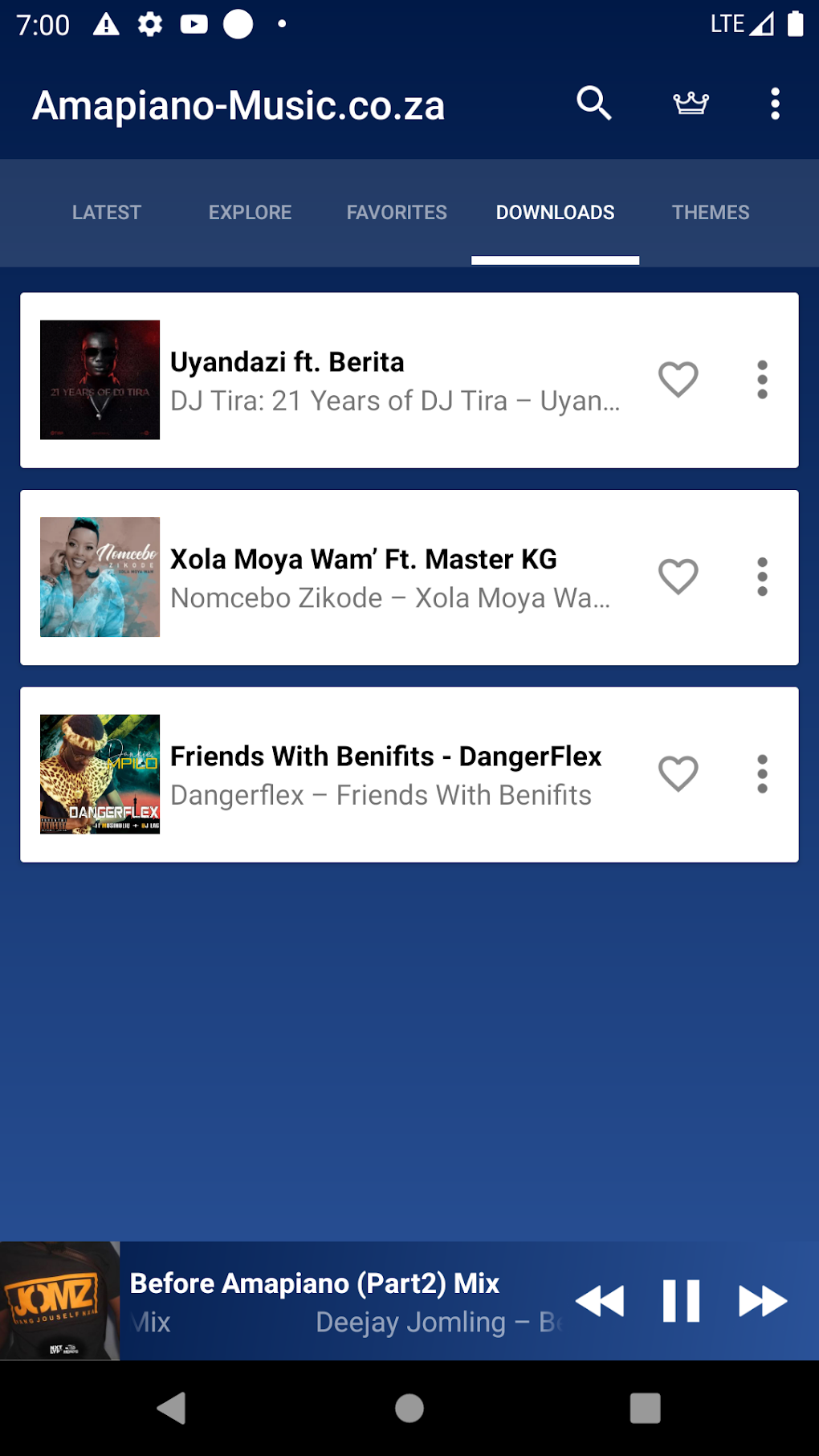This screenshot has width=819, height=1456.
Task: Open the Favorites tab
Action: (x=397, y=213)
